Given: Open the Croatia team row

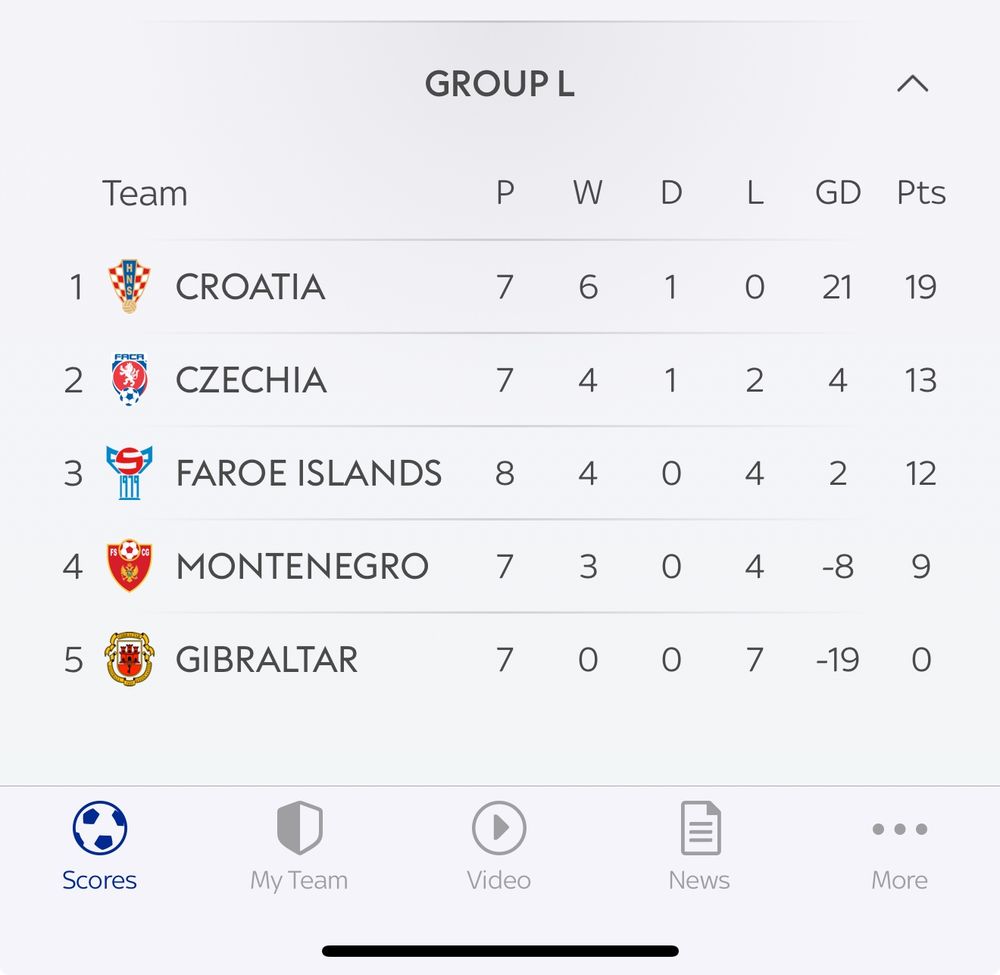Looking at the screenshot, I should point(250,287).
